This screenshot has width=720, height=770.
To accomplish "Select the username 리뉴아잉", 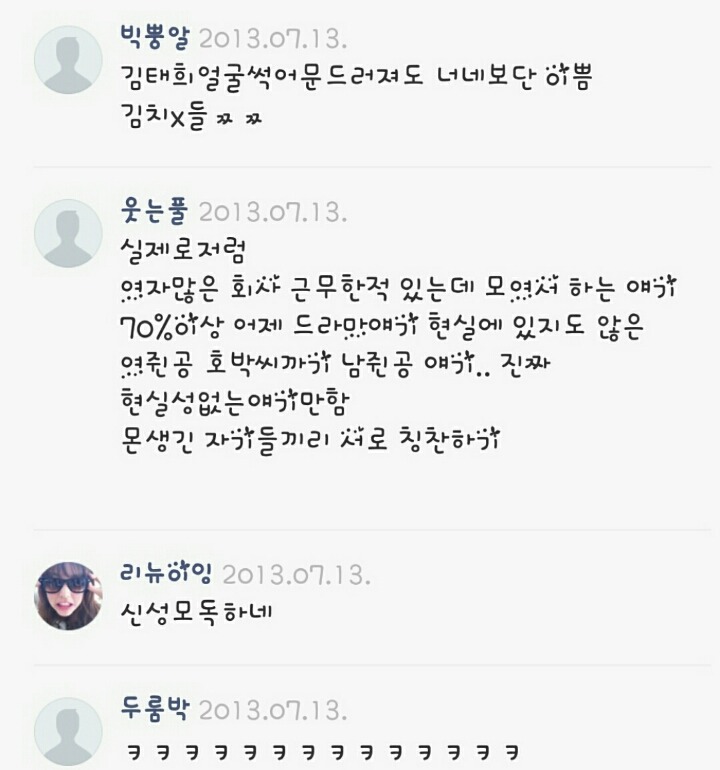I will tap(166, 574).
